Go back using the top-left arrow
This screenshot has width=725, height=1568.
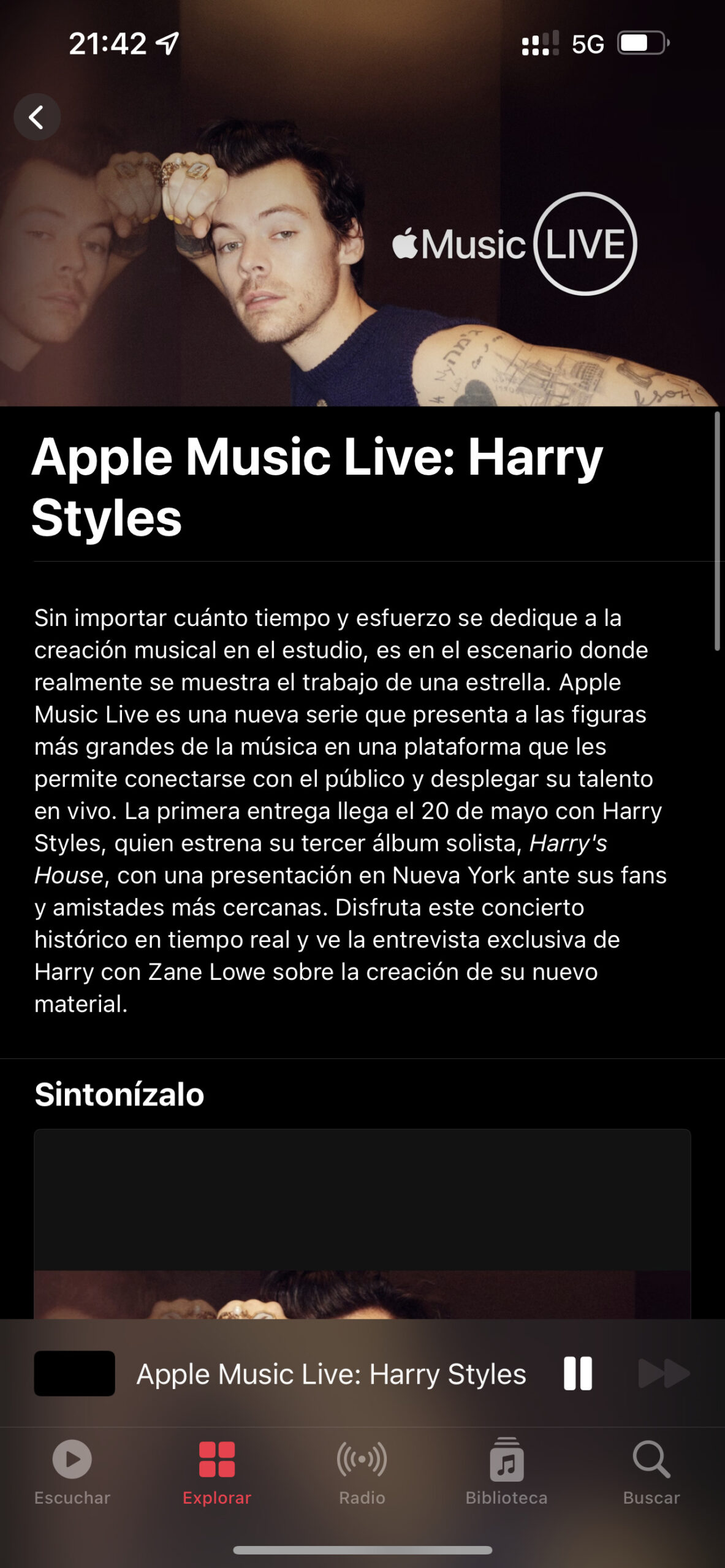pos(37,117)
